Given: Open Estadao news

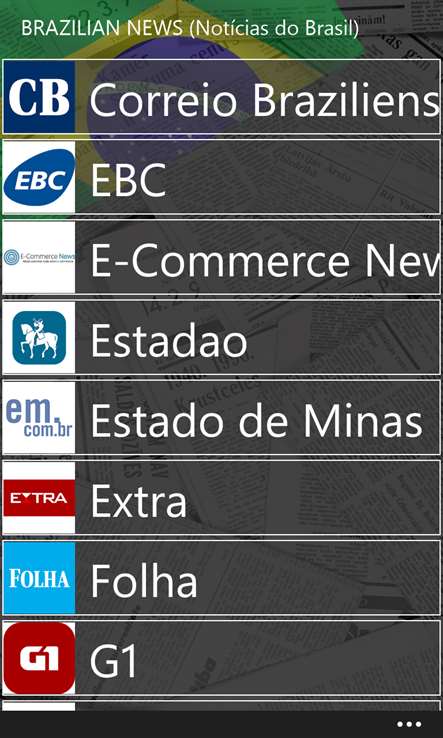Looking at the screenshot, I should (221, 337).
